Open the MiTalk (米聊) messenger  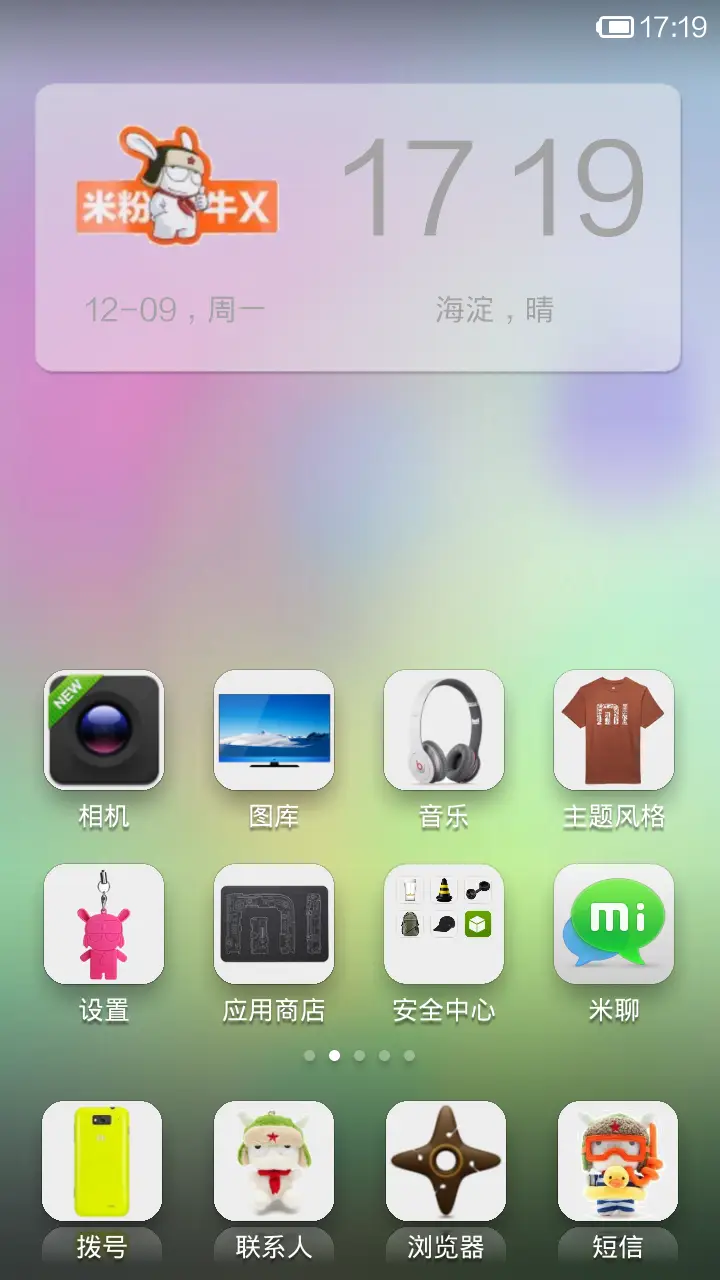614,923
